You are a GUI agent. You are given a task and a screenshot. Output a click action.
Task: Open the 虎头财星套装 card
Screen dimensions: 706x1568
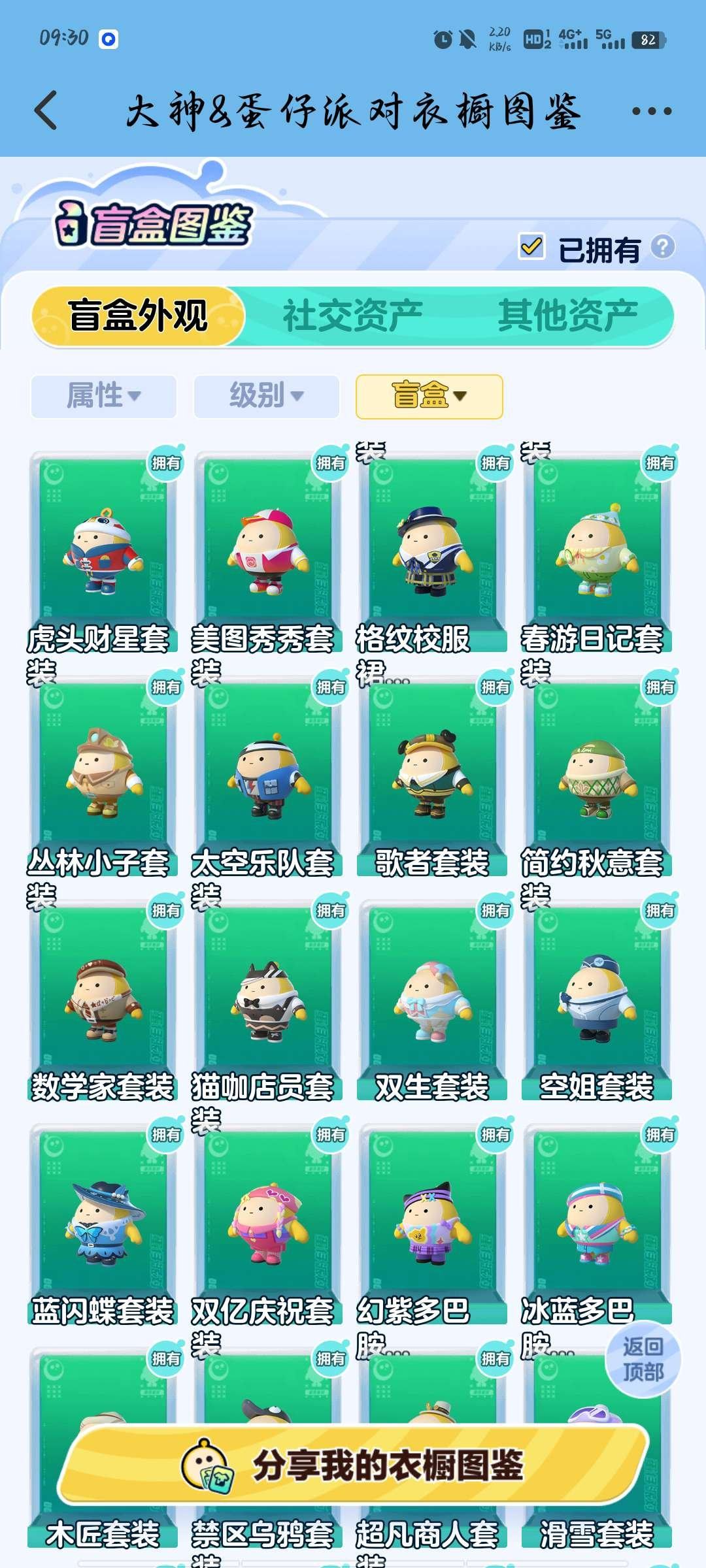(x=103, y=549)
